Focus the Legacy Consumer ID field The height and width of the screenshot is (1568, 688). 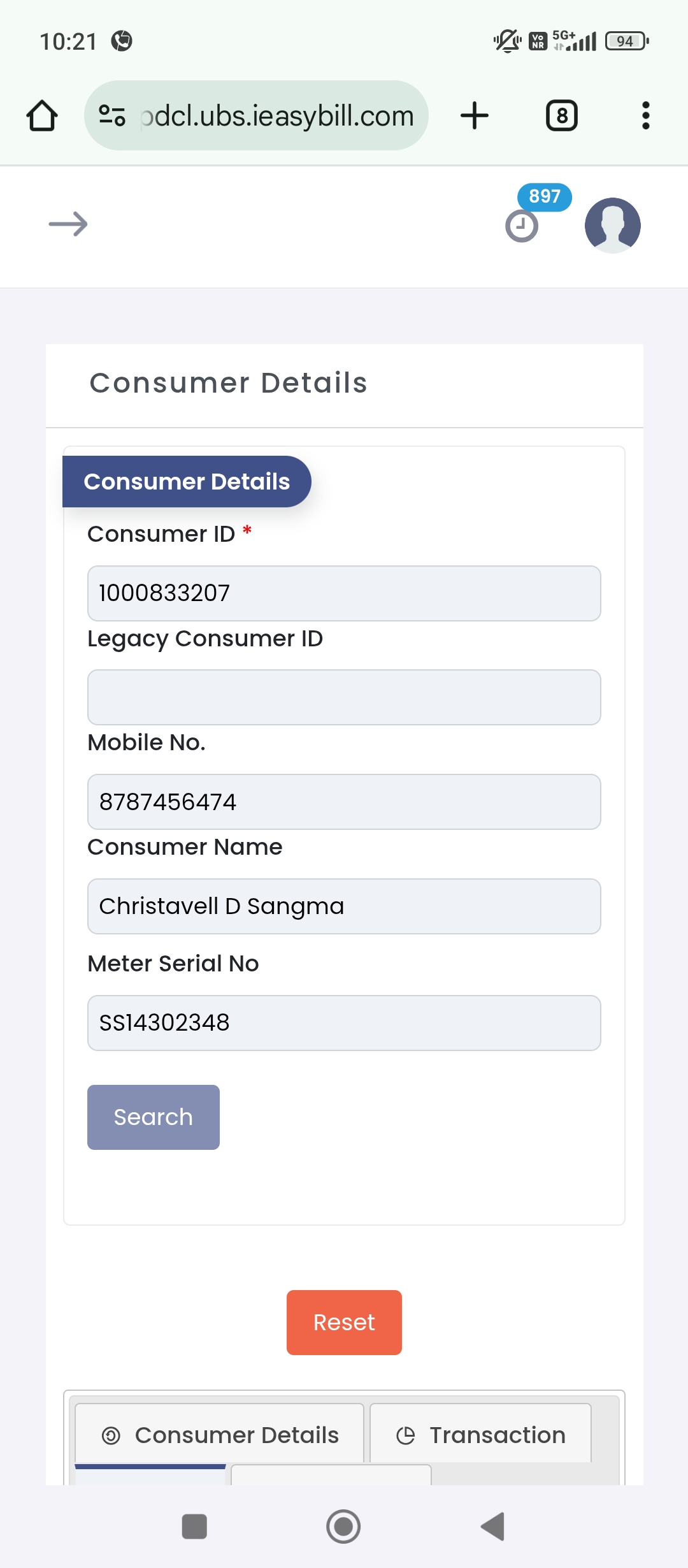(x=344, y=697)
